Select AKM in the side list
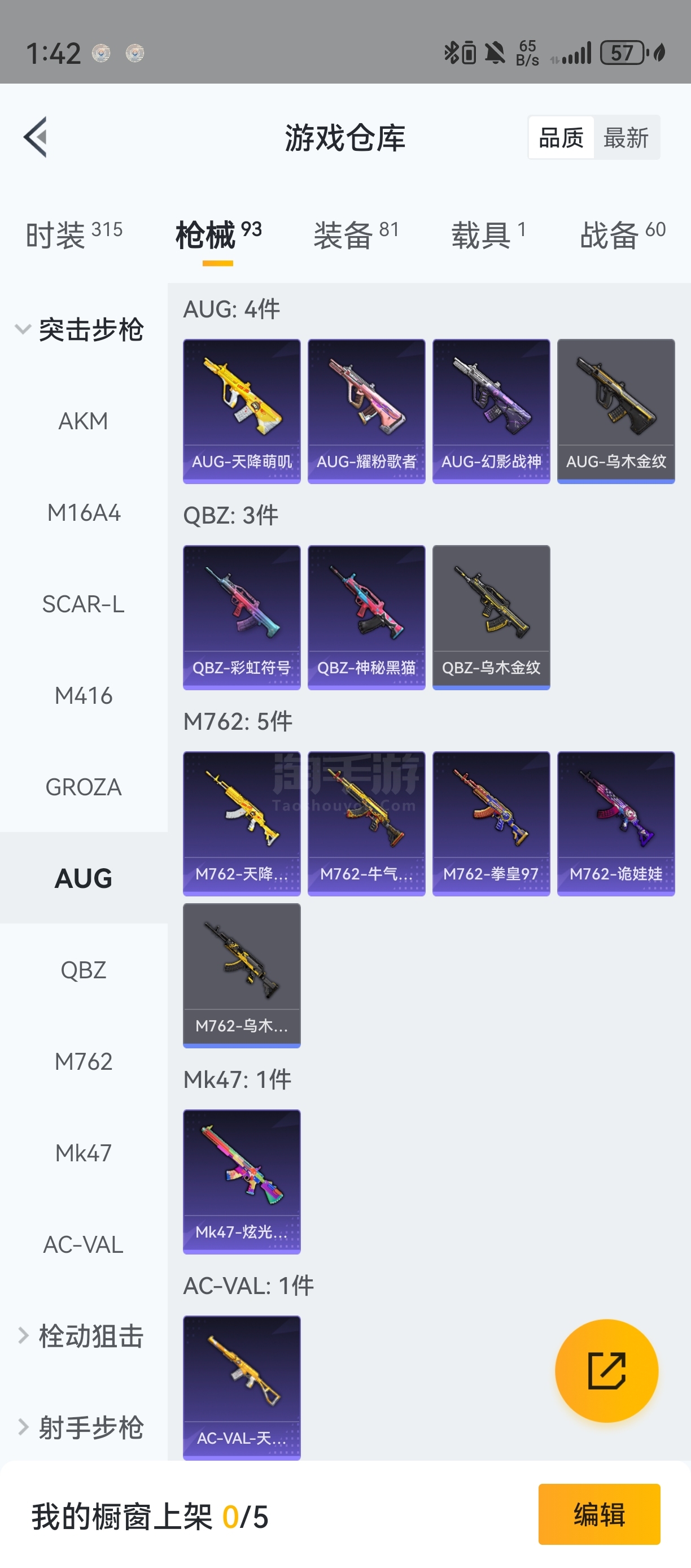The width and height of the screenshot is (691, 1568). (84, 421)
